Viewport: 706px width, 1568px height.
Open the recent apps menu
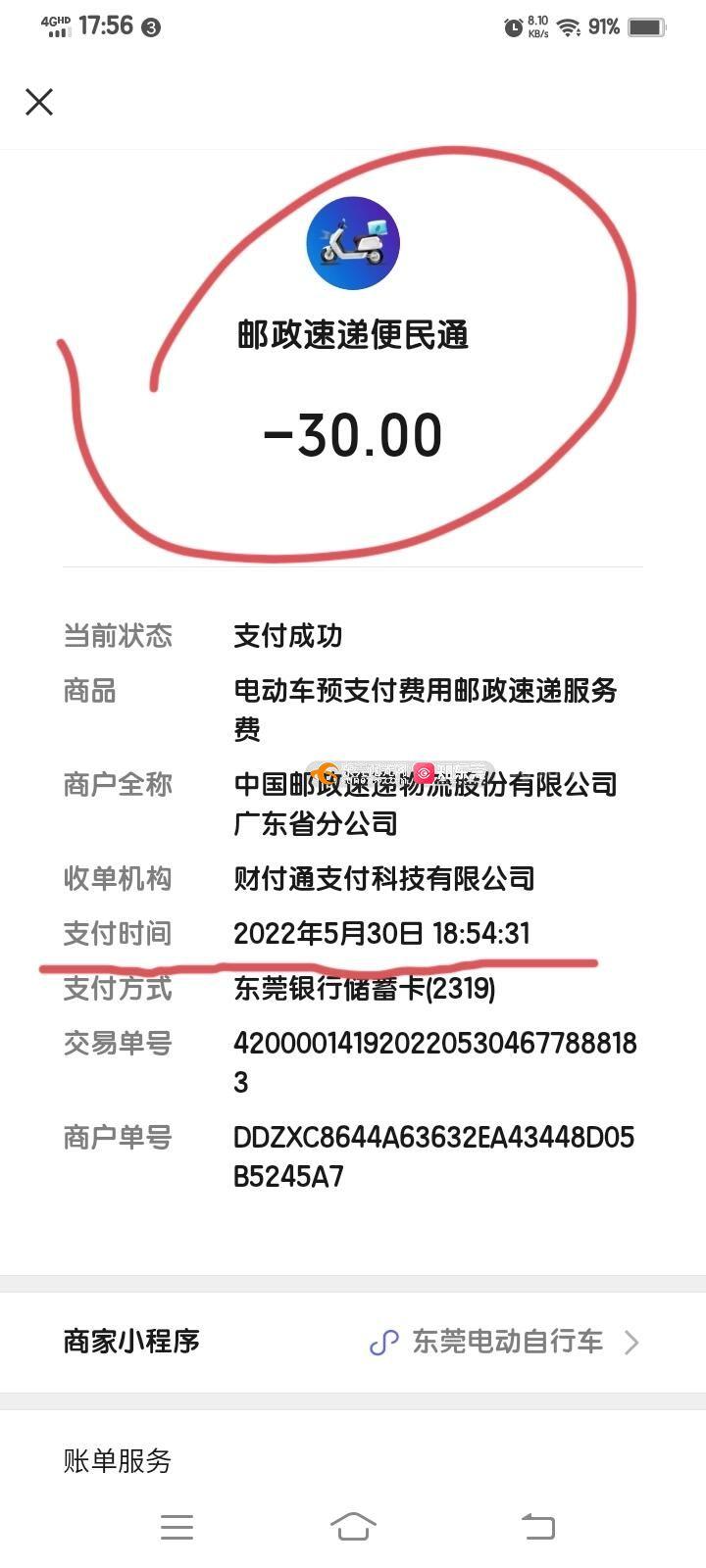tap(176, 1526)
